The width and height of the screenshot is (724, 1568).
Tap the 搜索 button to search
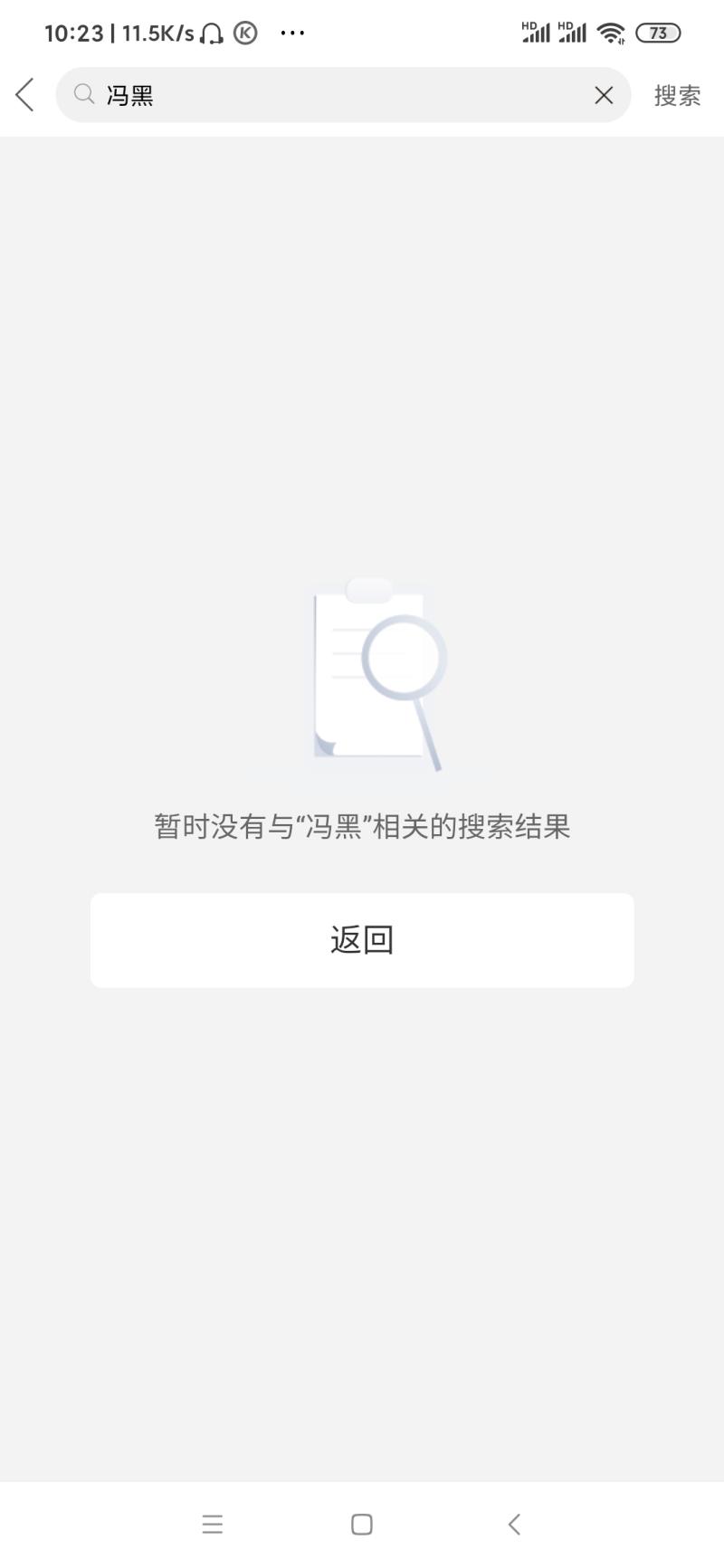tap(677, 95)
